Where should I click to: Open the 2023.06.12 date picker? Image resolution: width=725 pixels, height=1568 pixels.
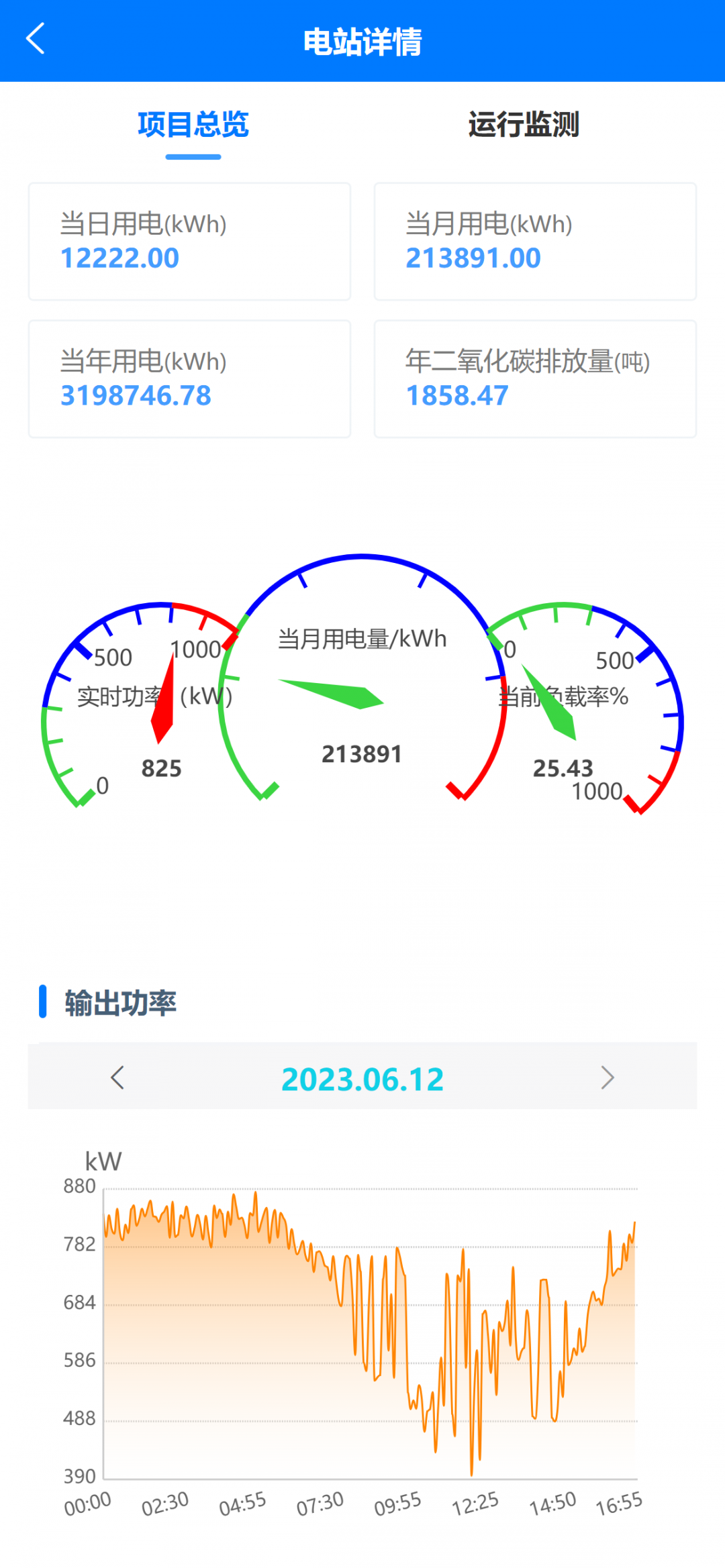point(362,1079)
